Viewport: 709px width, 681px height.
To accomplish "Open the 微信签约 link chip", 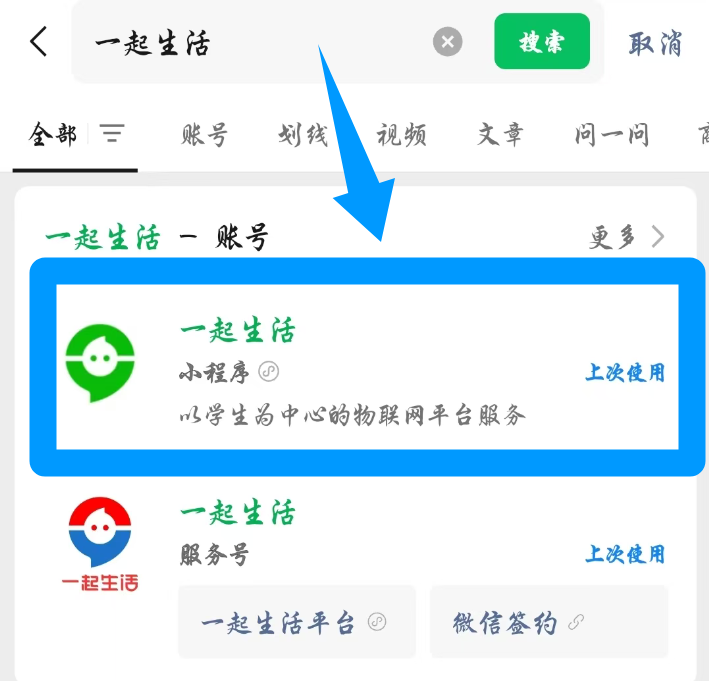I will (x=518, y=622).
